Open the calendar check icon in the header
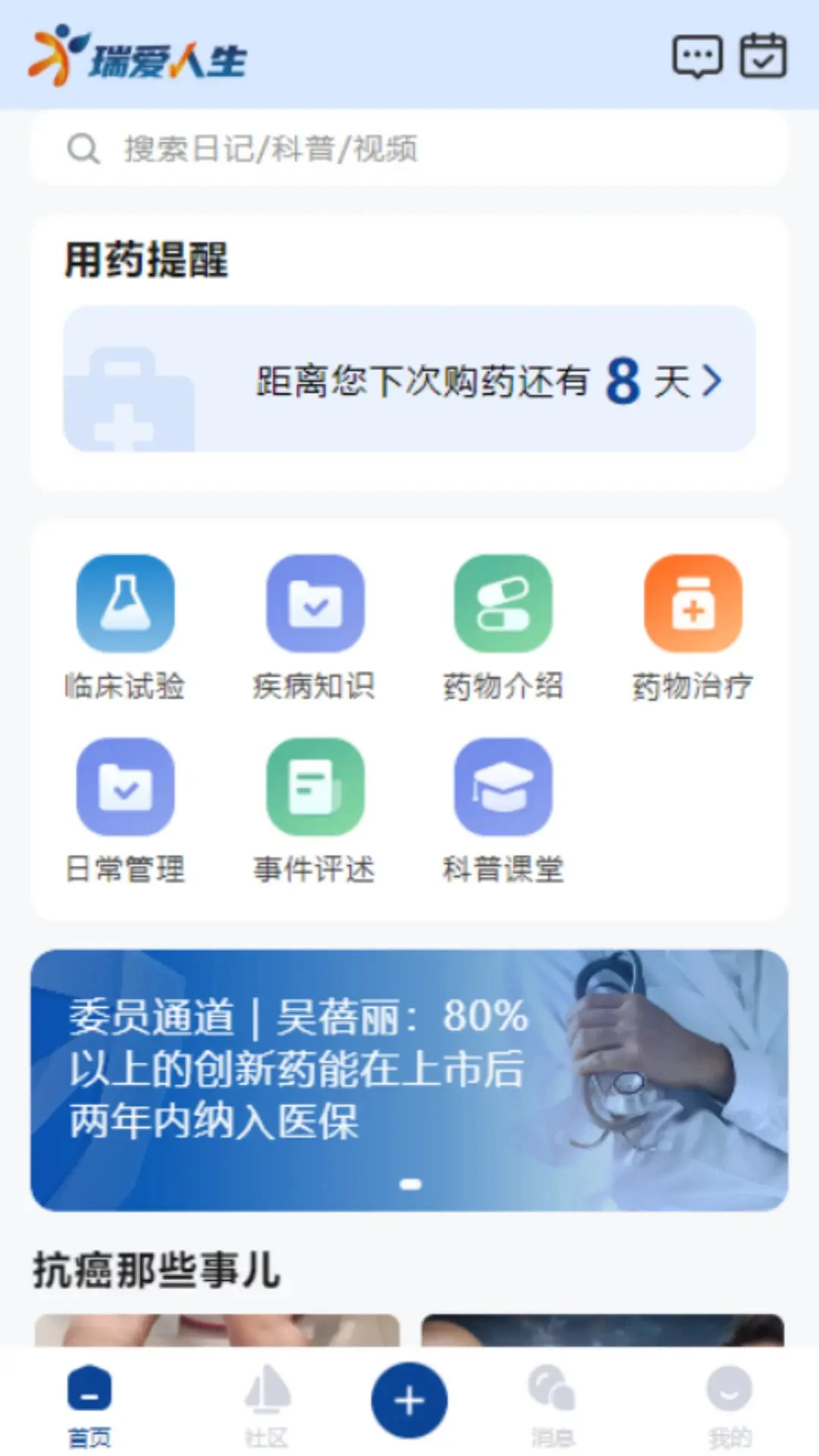 point(764,55)
